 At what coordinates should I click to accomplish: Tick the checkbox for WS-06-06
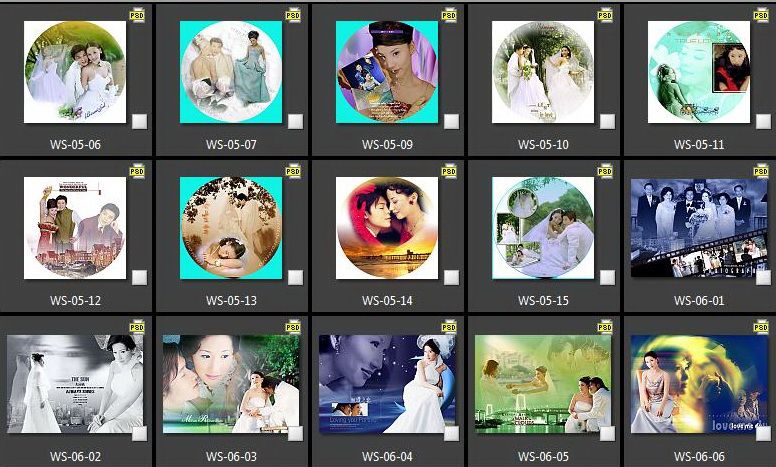coord(763,433)
